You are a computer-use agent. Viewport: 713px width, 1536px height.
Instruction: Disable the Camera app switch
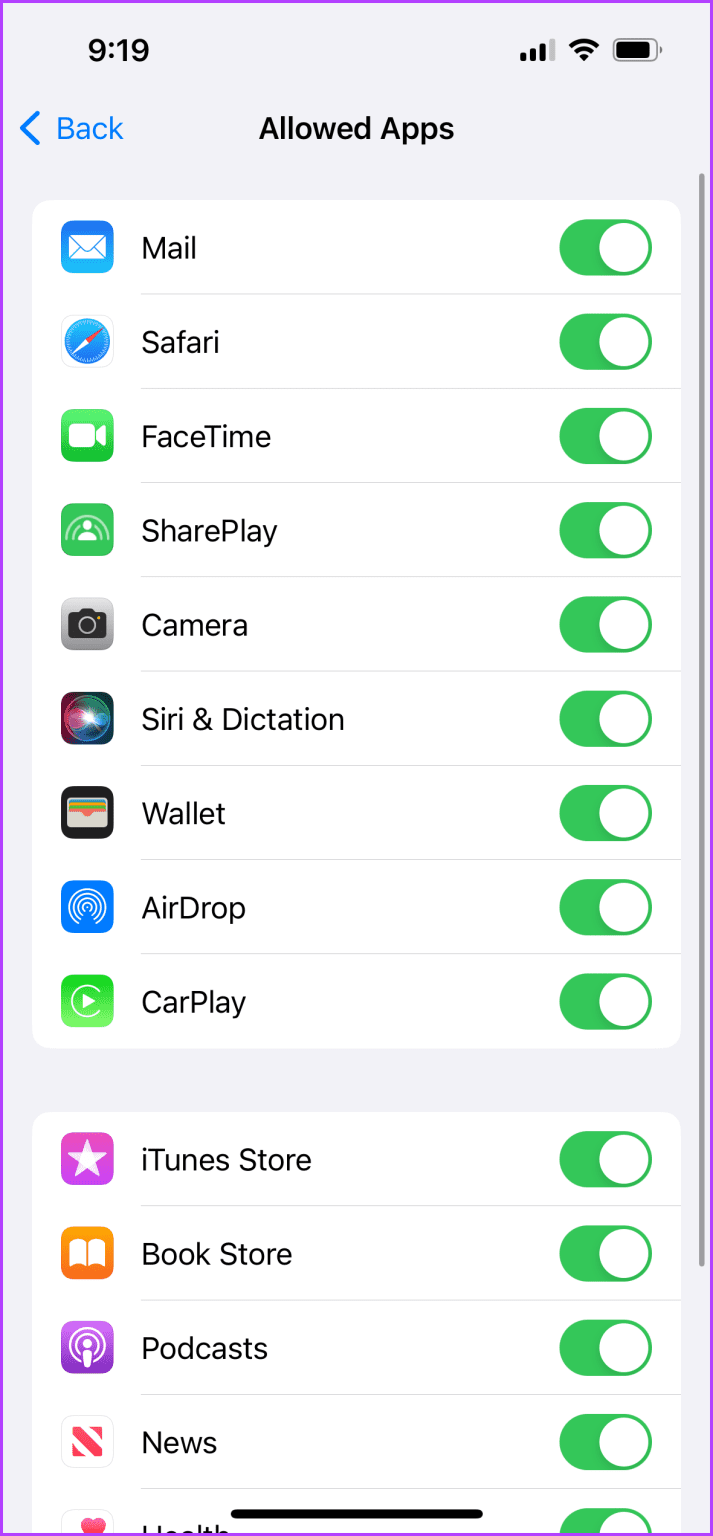click(605, 625)
